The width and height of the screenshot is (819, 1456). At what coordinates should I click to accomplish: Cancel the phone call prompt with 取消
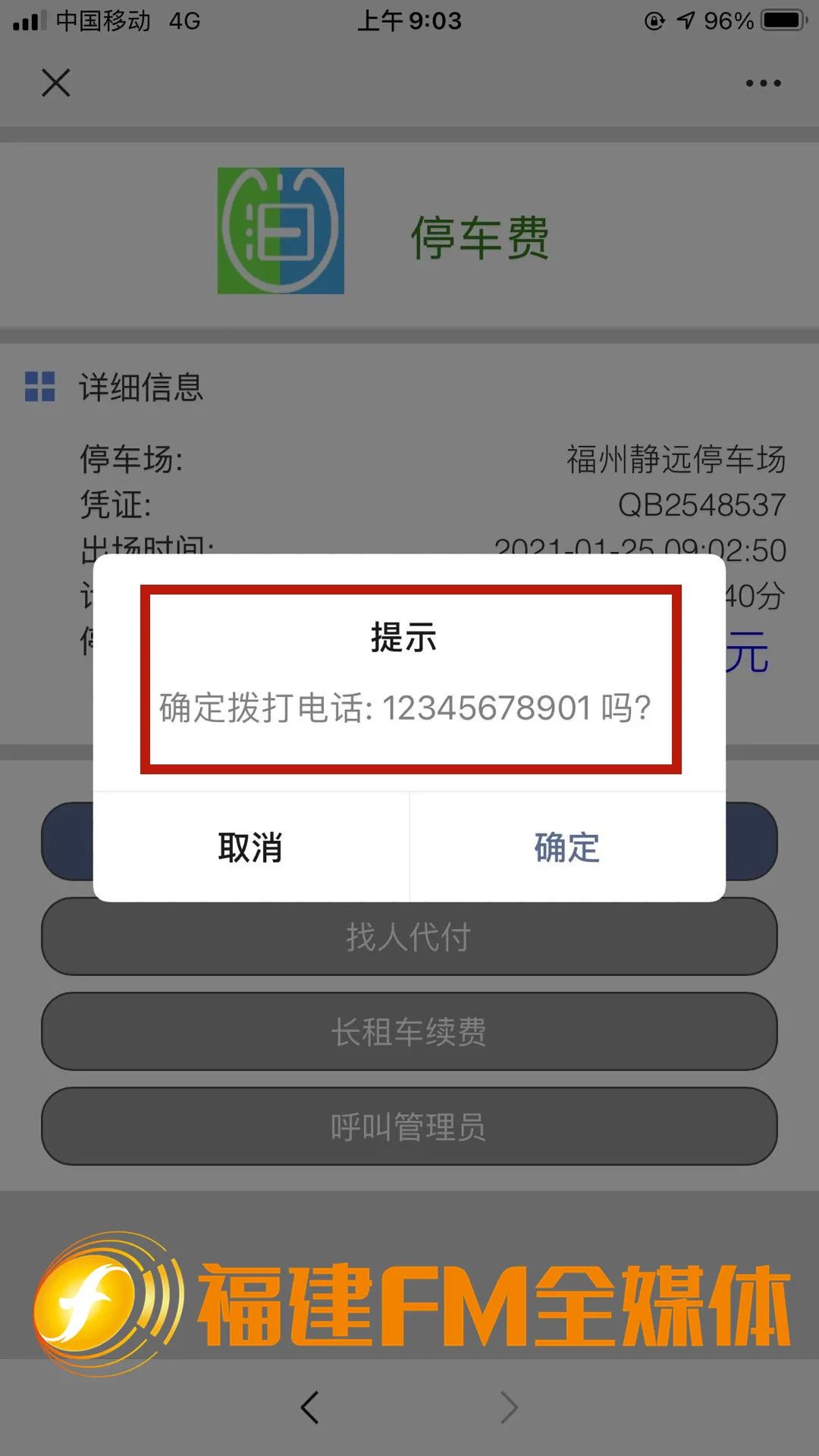[x=250, y=847]
